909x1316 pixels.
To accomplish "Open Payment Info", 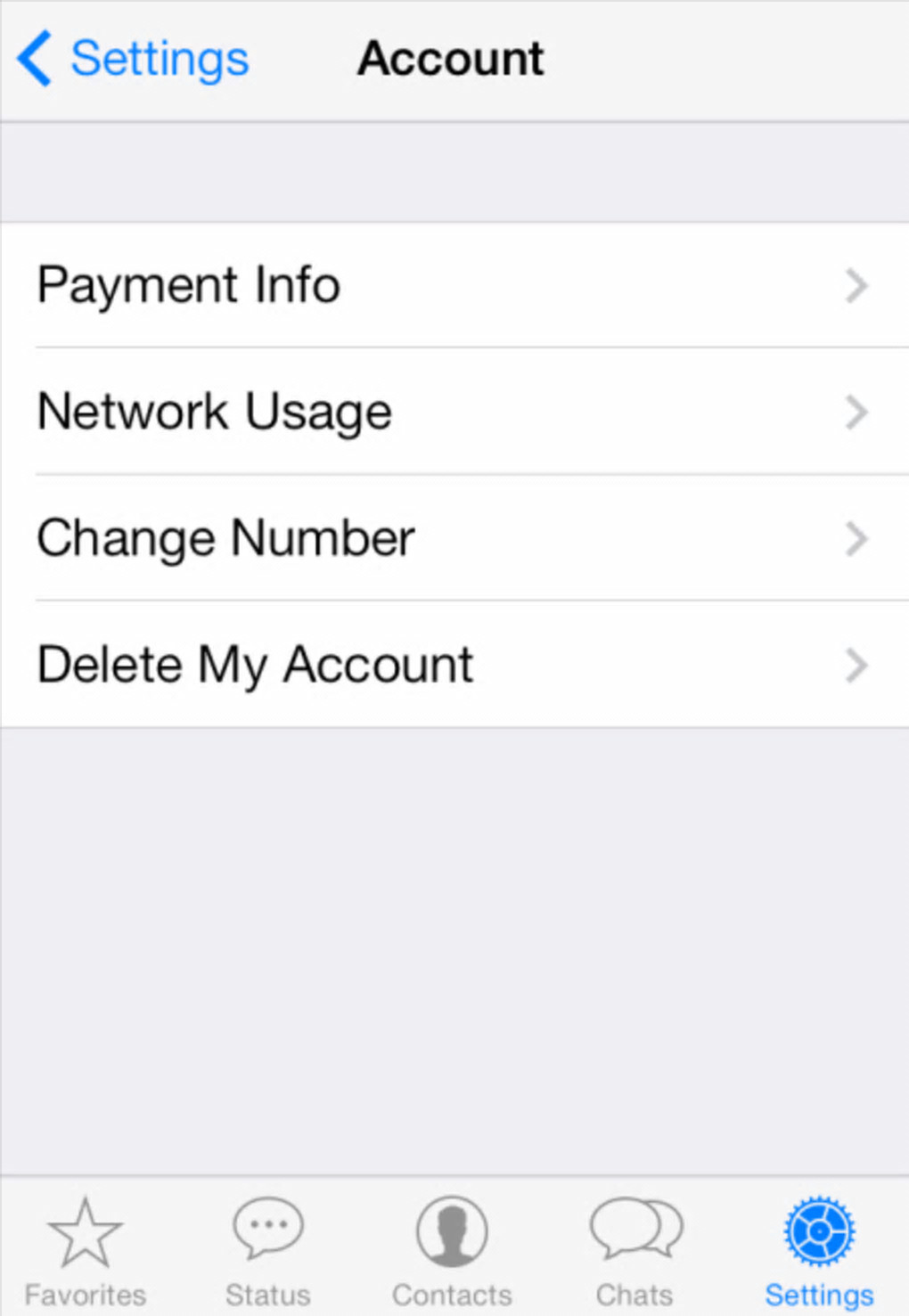I will click(454, 285).
